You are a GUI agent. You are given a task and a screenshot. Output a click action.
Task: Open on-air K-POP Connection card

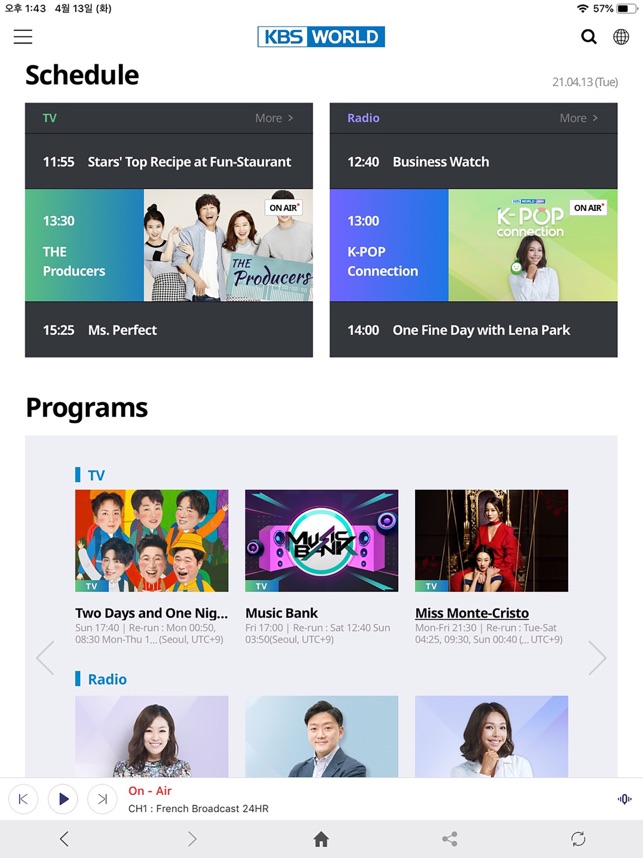(x=473, y=245)
